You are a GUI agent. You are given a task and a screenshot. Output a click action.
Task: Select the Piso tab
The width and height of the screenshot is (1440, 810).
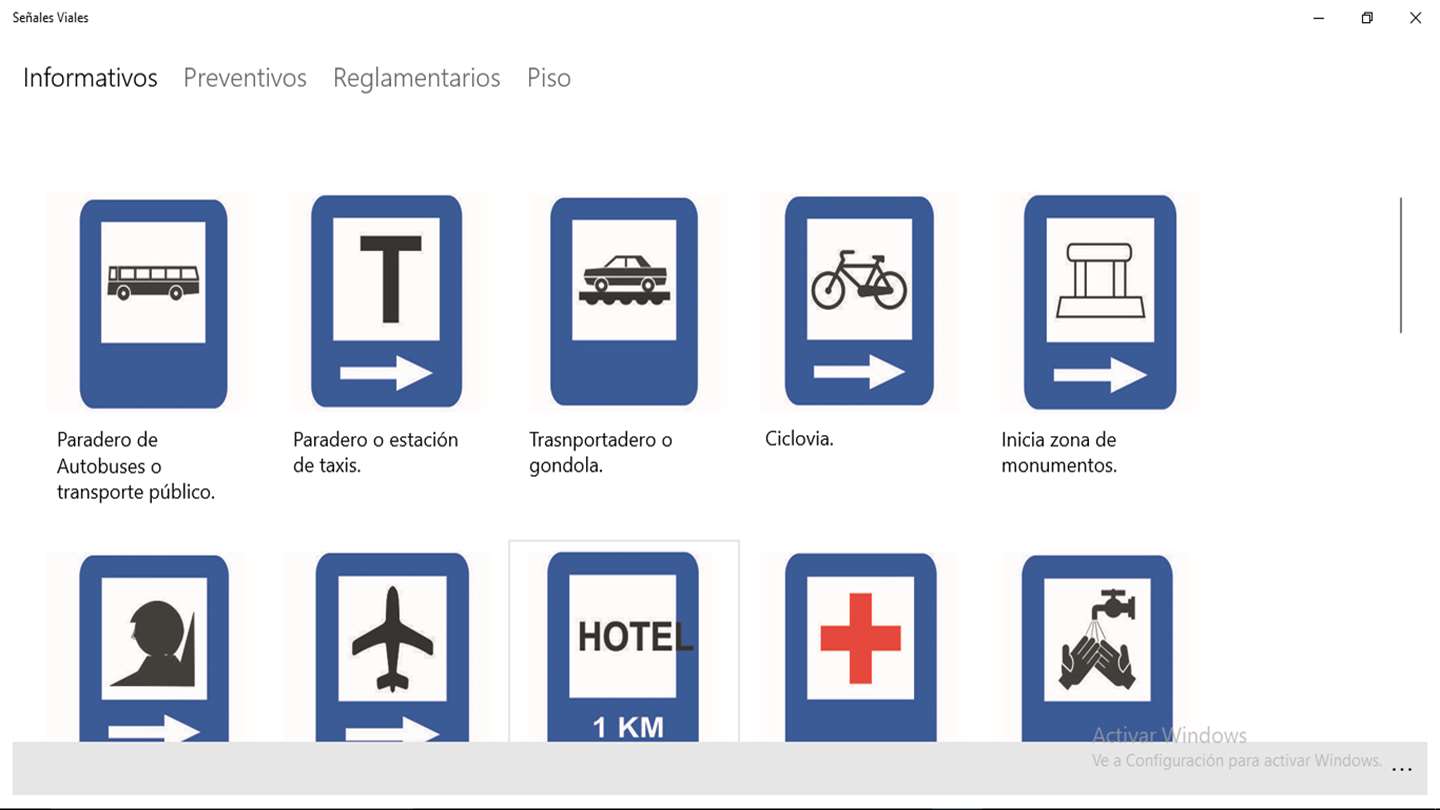[x=549, y=78]
